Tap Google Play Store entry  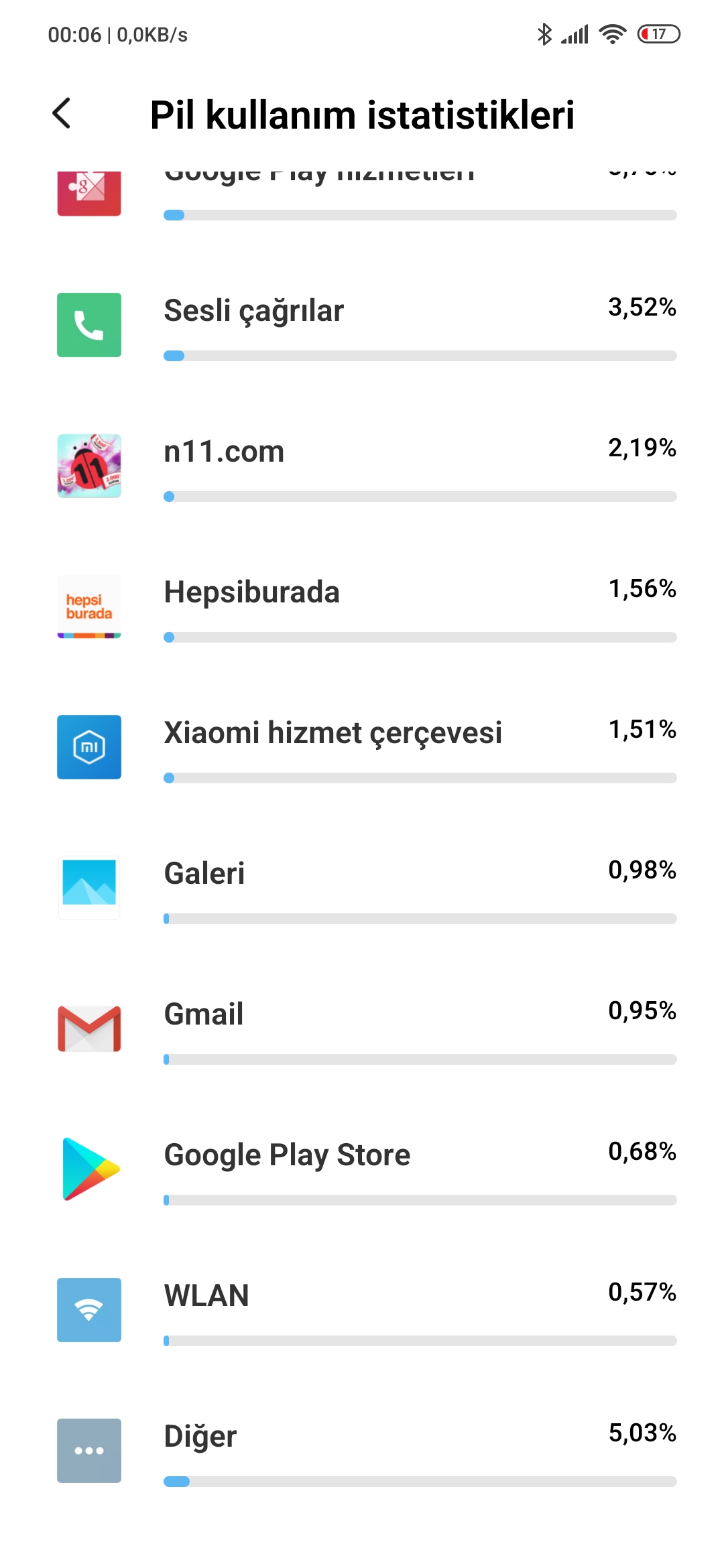362,1169
